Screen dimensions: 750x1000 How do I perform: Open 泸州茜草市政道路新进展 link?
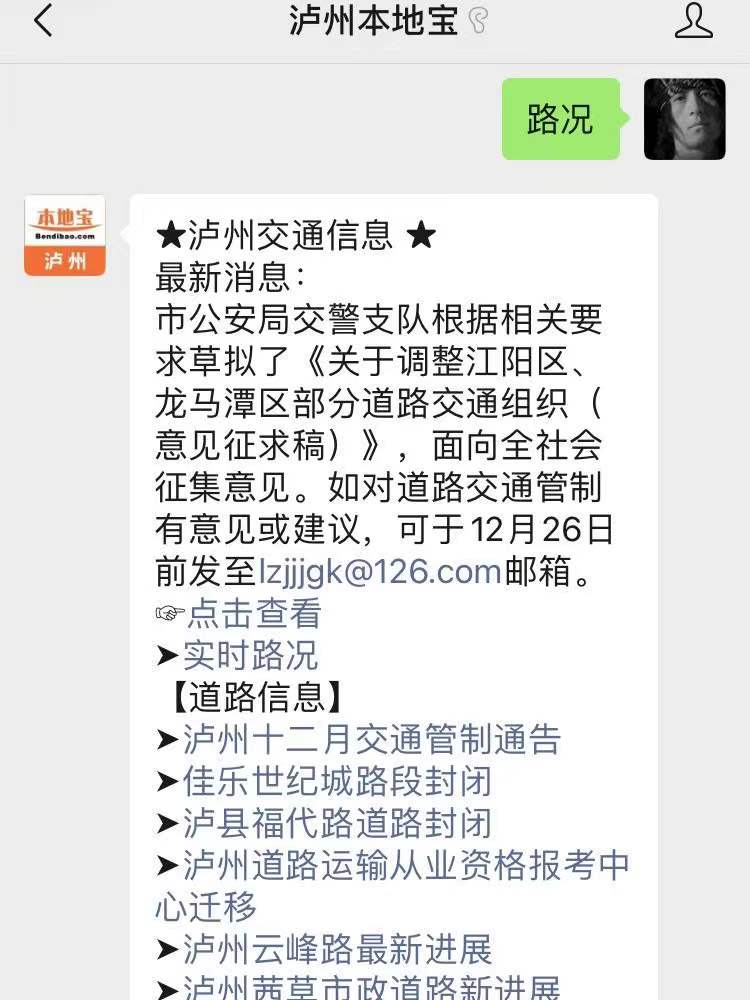[371, 988]
